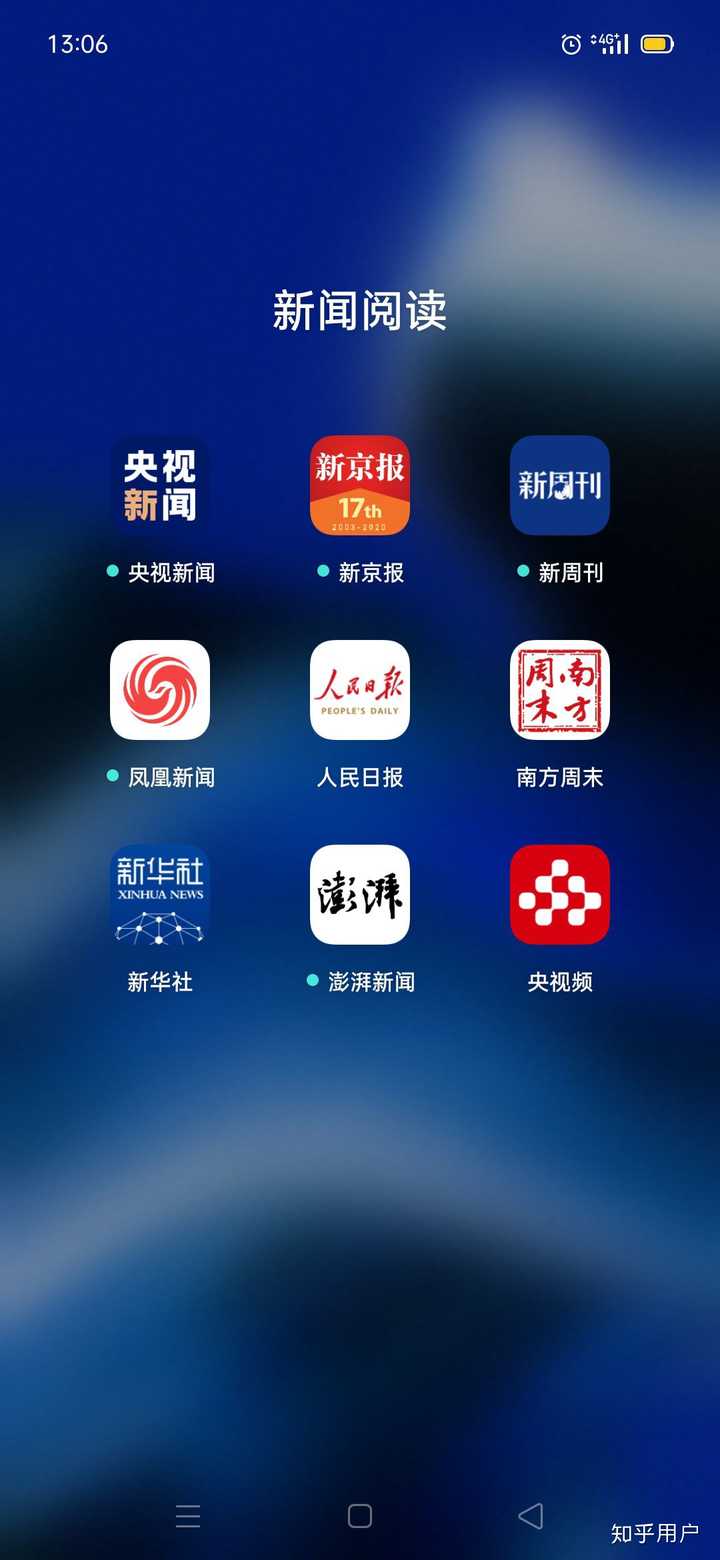Launch the 央视频 app
Screen dimensions: 720x1560
560,895
